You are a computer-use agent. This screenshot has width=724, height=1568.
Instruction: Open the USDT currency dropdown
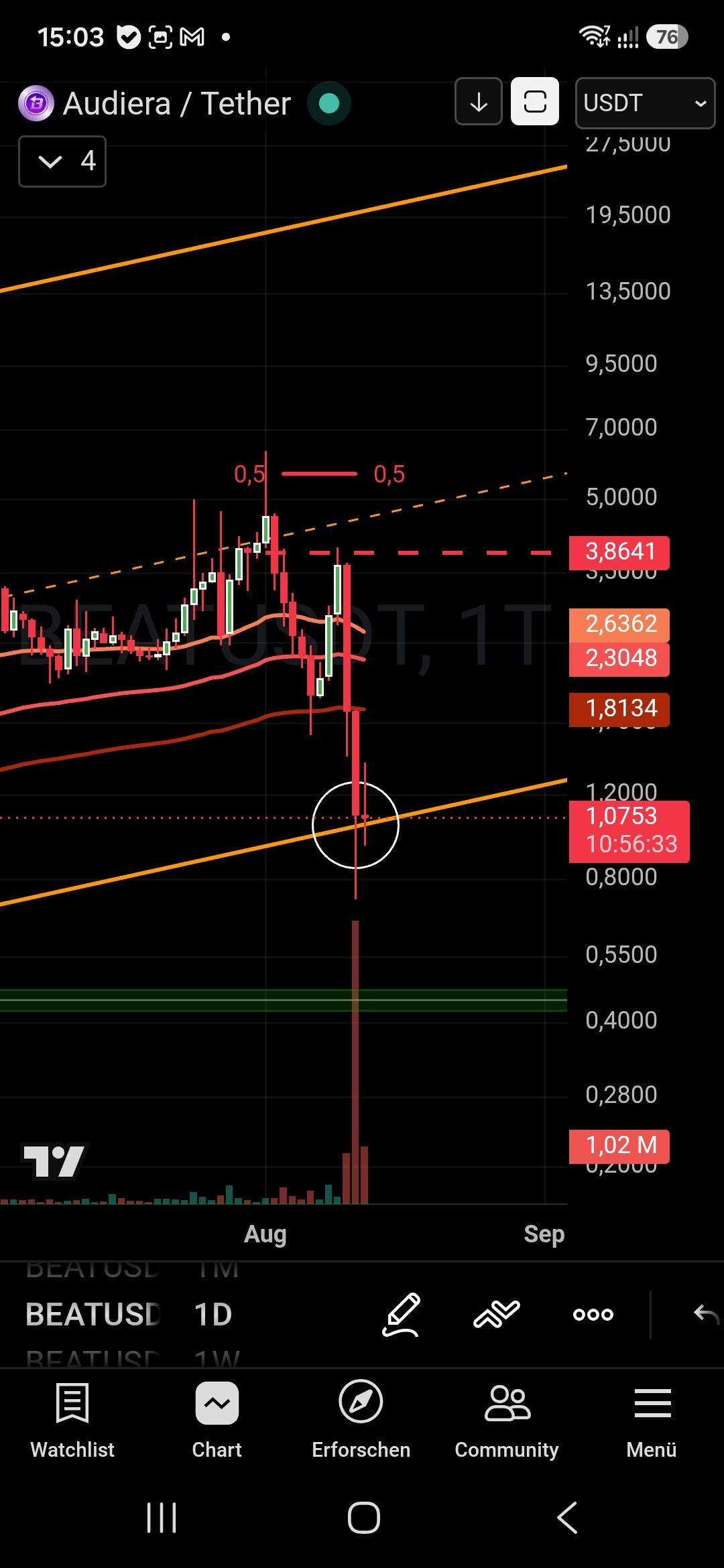pos(645,103)
